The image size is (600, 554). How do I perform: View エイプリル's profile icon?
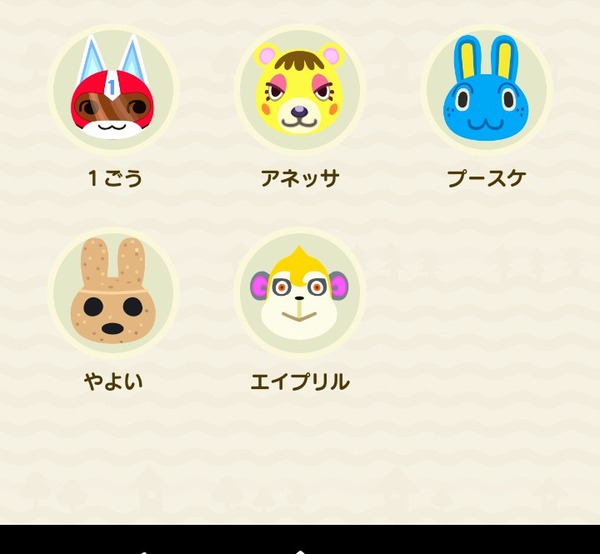click(299, 293)
